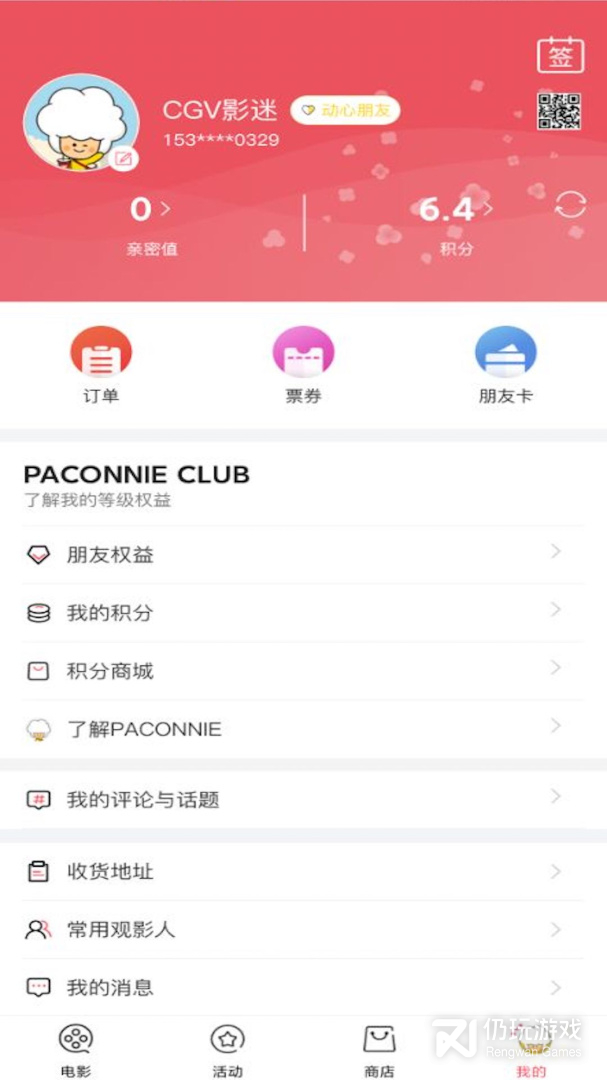View 亲密值 details
Image resolution: width=607 pixels, height=1080 pixels.
click(x=152, y=225)
